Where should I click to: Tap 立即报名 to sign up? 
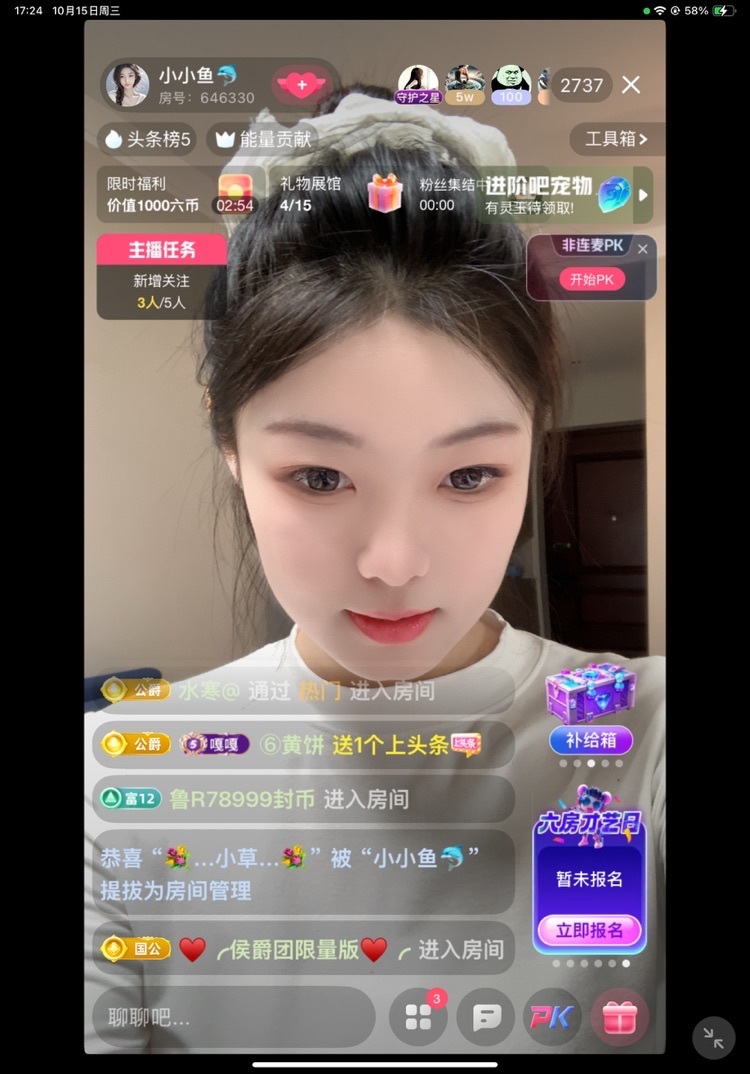(x=590, y=930)
